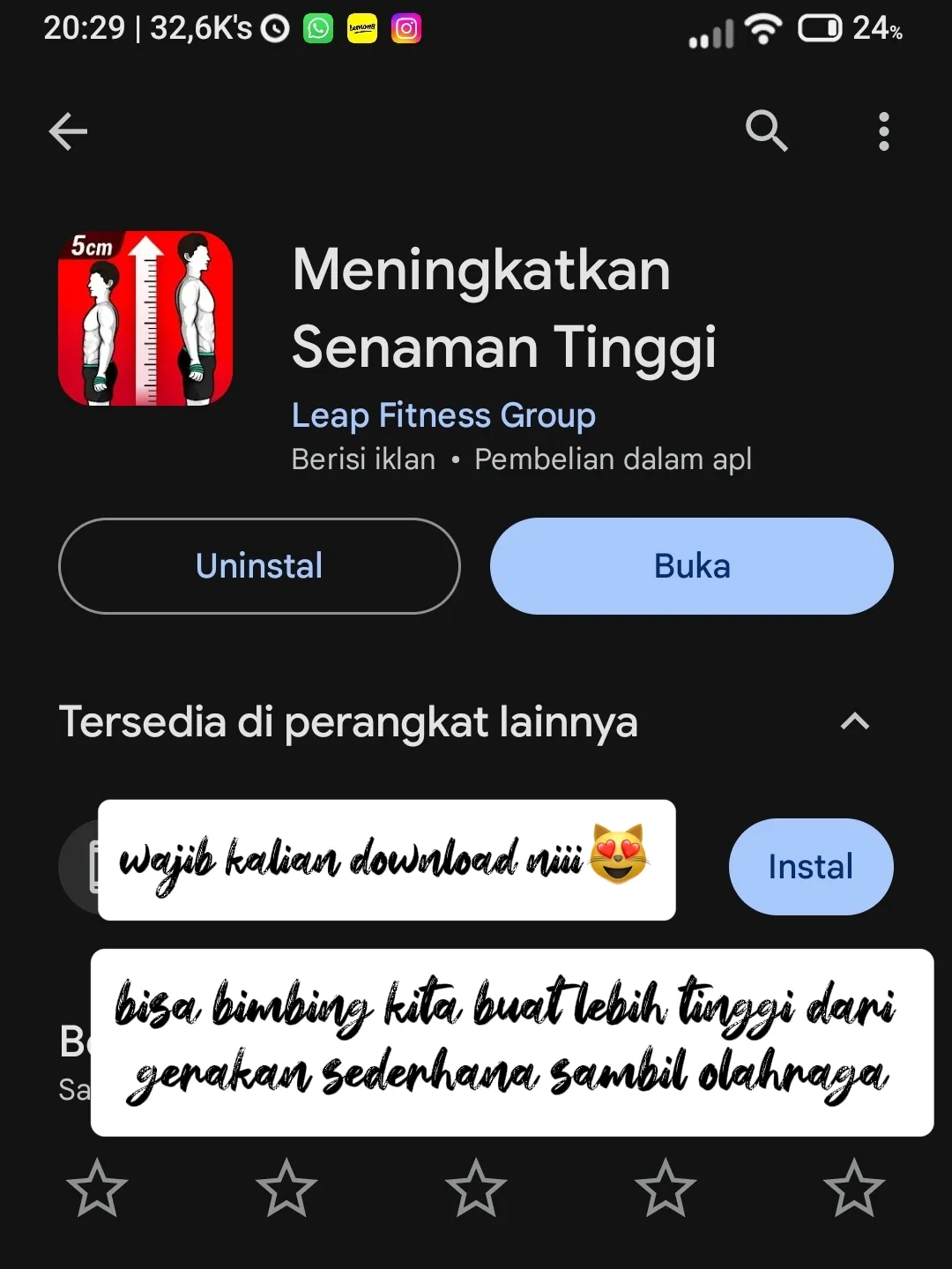Image resolution: width=952 pixels, height=1269 pixels.
Task: Tap Instal for the other device
Action: pos(810,867)
